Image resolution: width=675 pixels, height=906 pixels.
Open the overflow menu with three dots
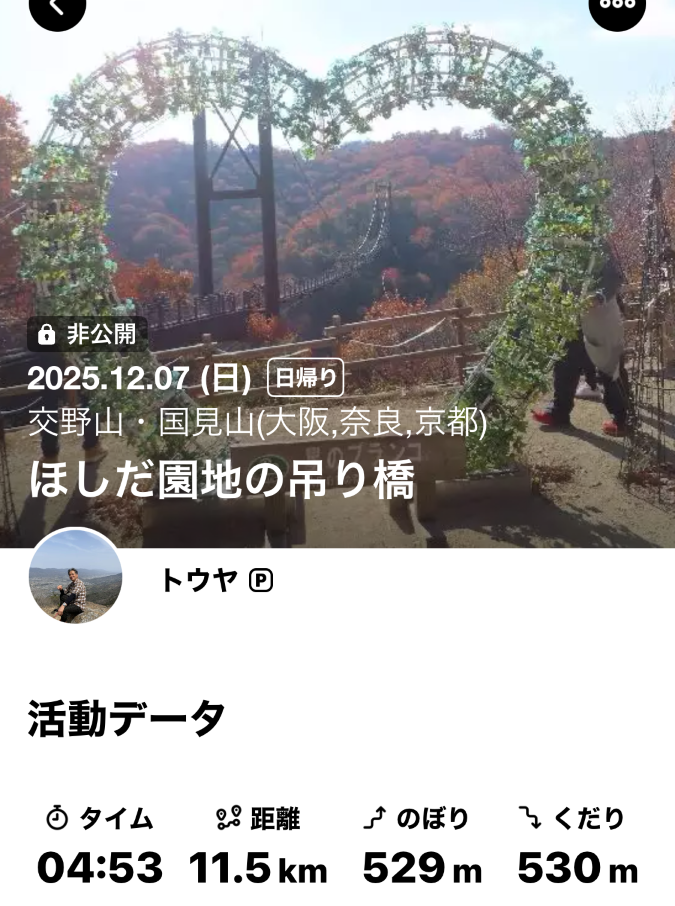coord(617,8)
